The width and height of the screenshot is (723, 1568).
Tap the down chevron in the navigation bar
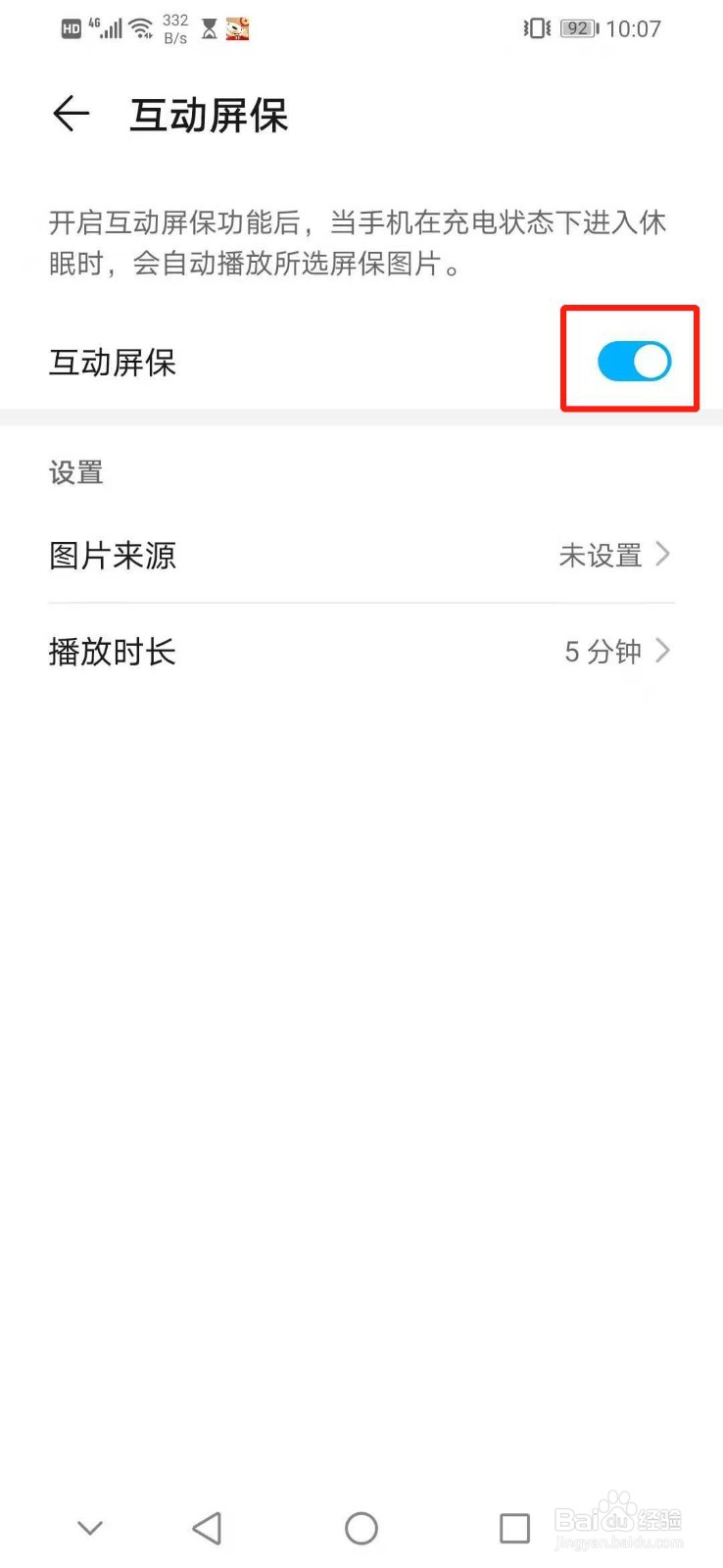pyautogui.click(x=89, y=1527)
